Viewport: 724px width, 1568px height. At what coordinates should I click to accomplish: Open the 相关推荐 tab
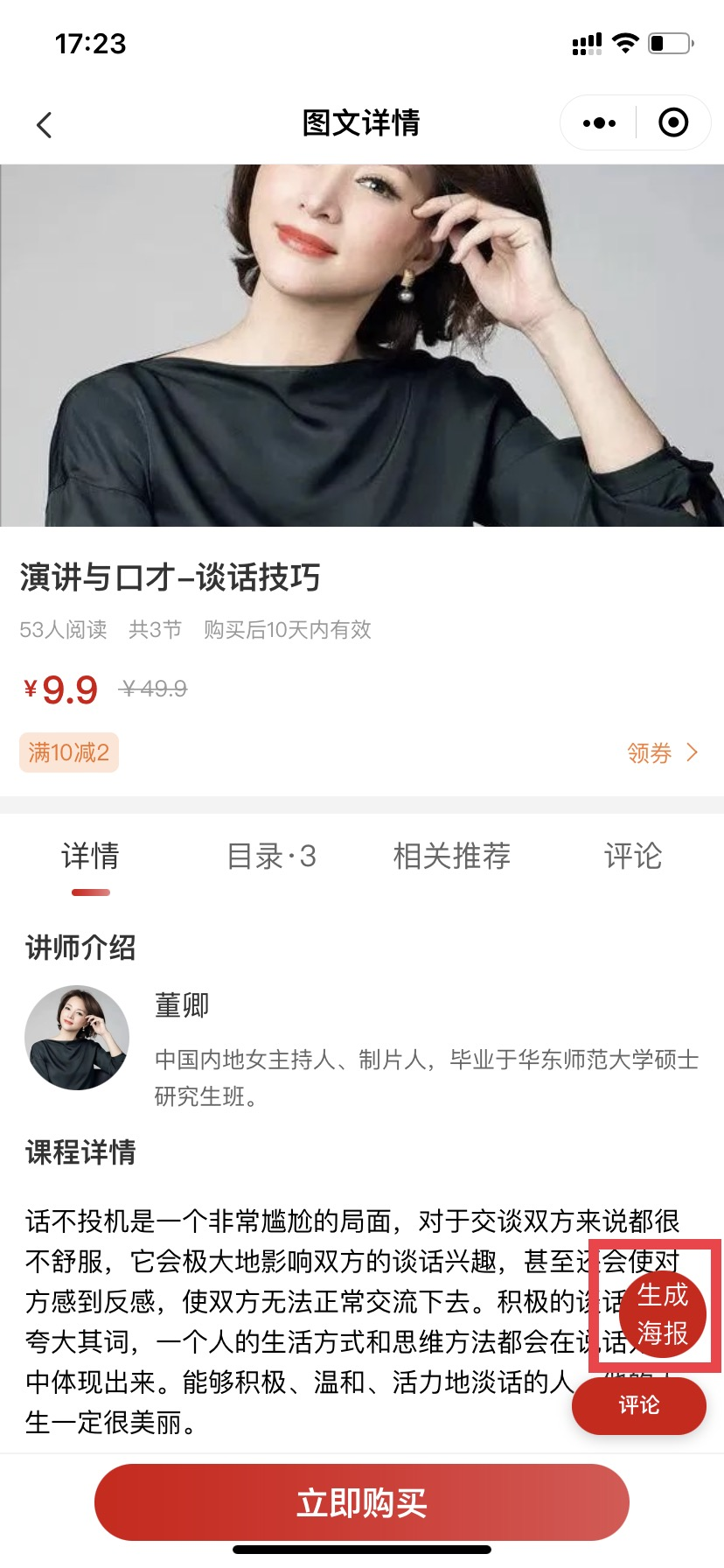tap(452, 857)
